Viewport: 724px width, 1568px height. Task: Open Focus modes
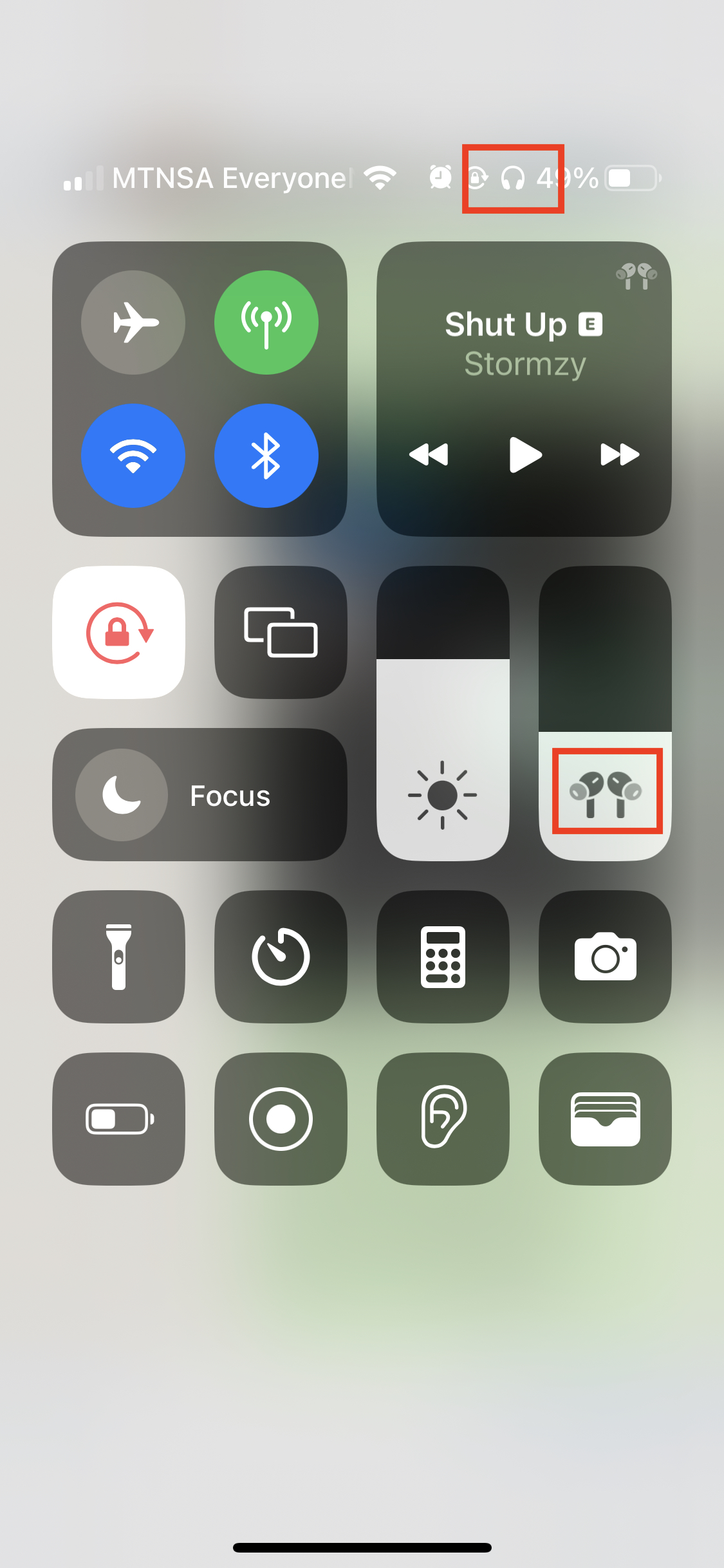click(200, 795)
